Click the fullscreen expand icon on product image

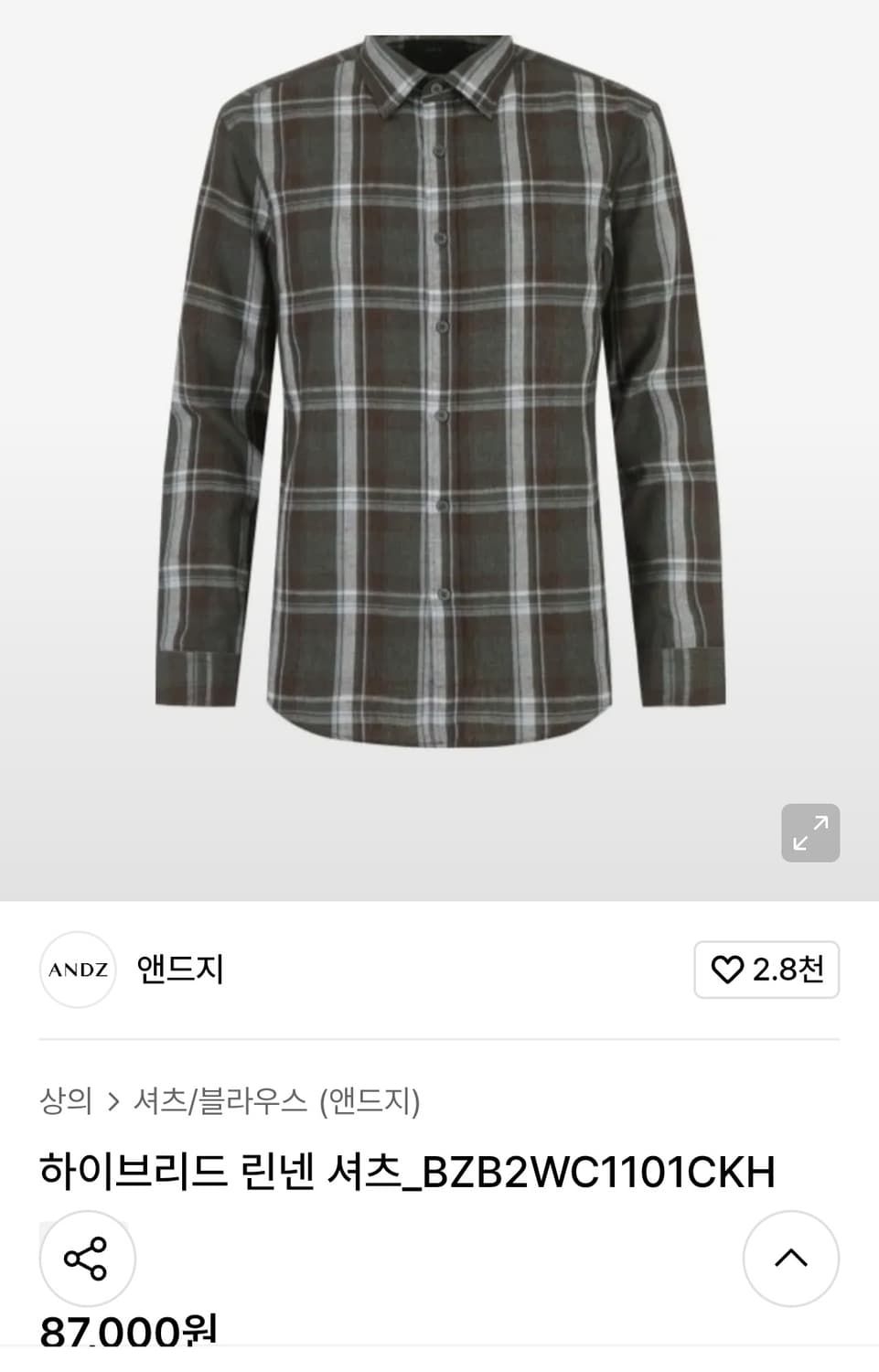click(x=810, y=832)
